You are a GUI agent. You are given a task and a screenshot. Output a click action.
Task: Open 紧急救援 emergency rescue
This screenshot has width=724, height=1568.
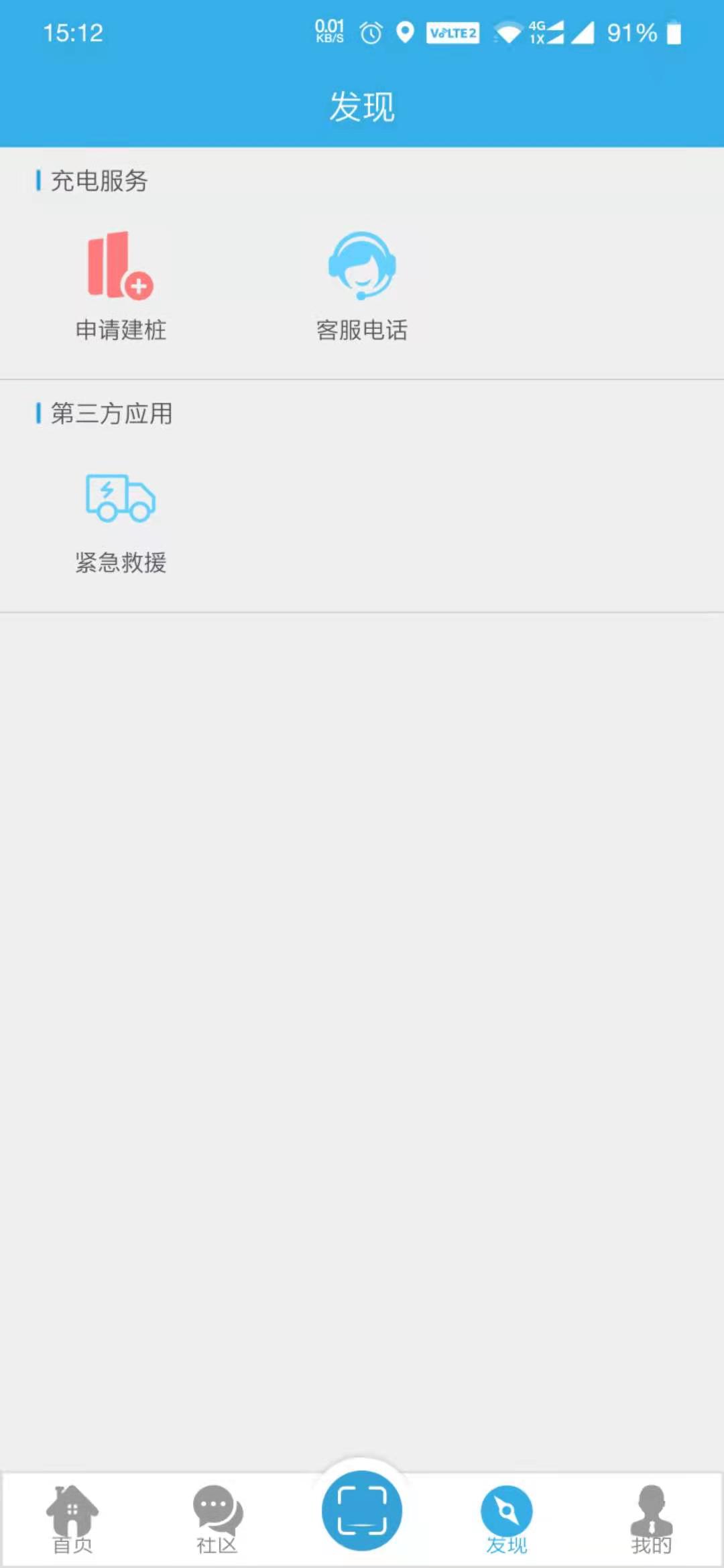[121, 519]
